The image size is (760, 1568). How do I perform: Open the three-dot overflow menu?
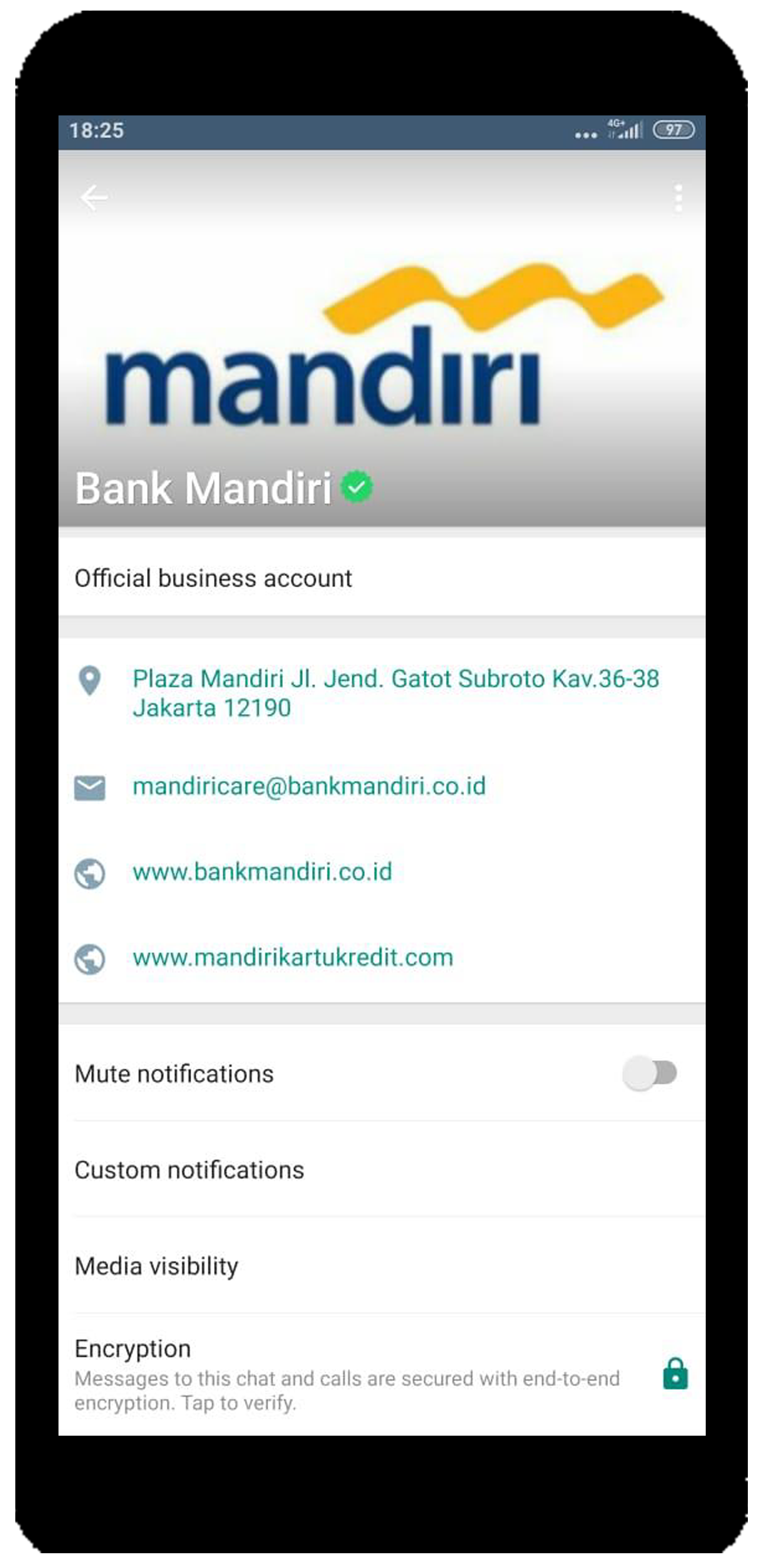678,198
